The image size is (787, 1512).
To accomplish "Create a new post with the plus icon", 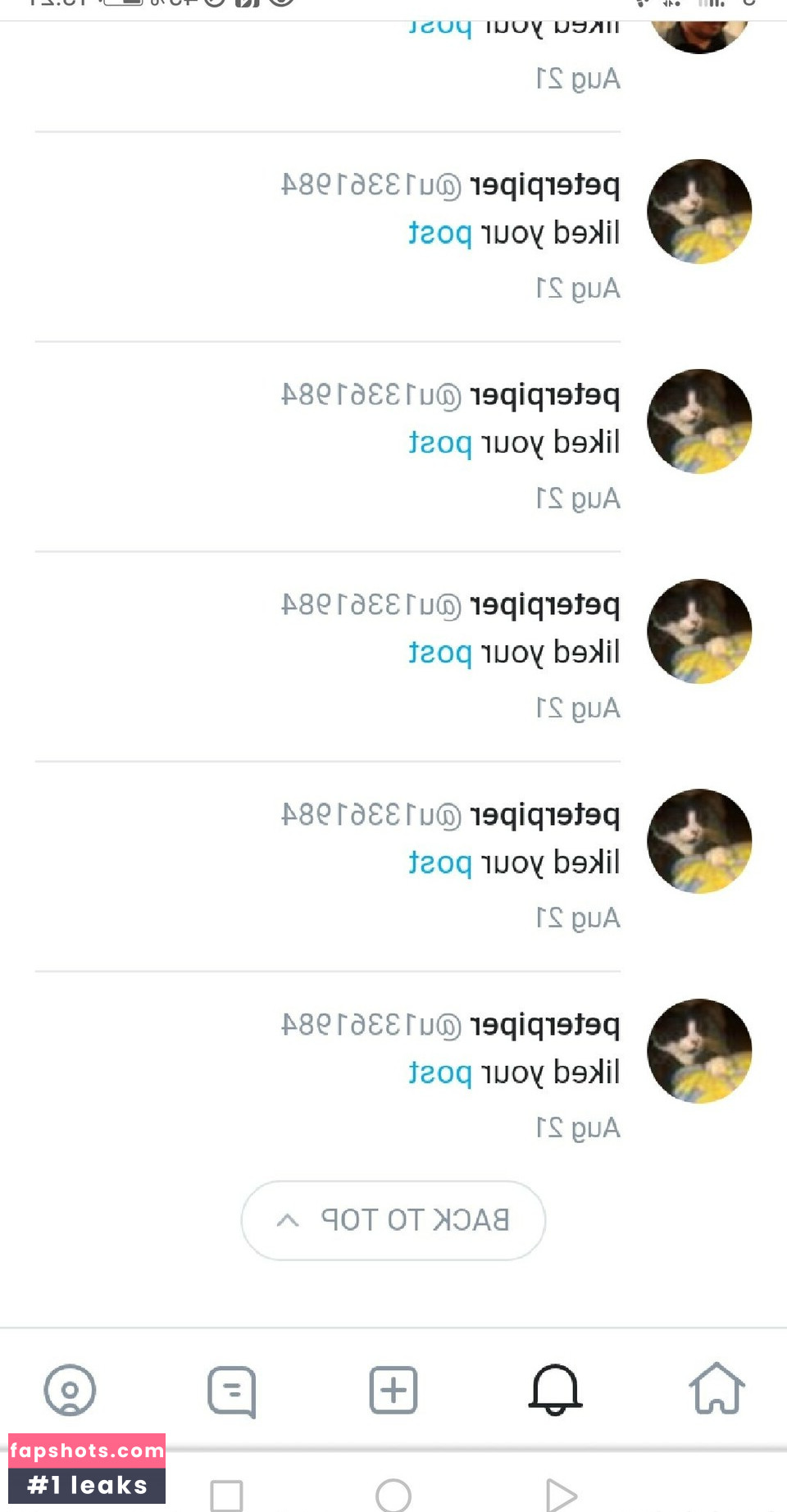I will pyautogui.click(x=393, y=1389).
